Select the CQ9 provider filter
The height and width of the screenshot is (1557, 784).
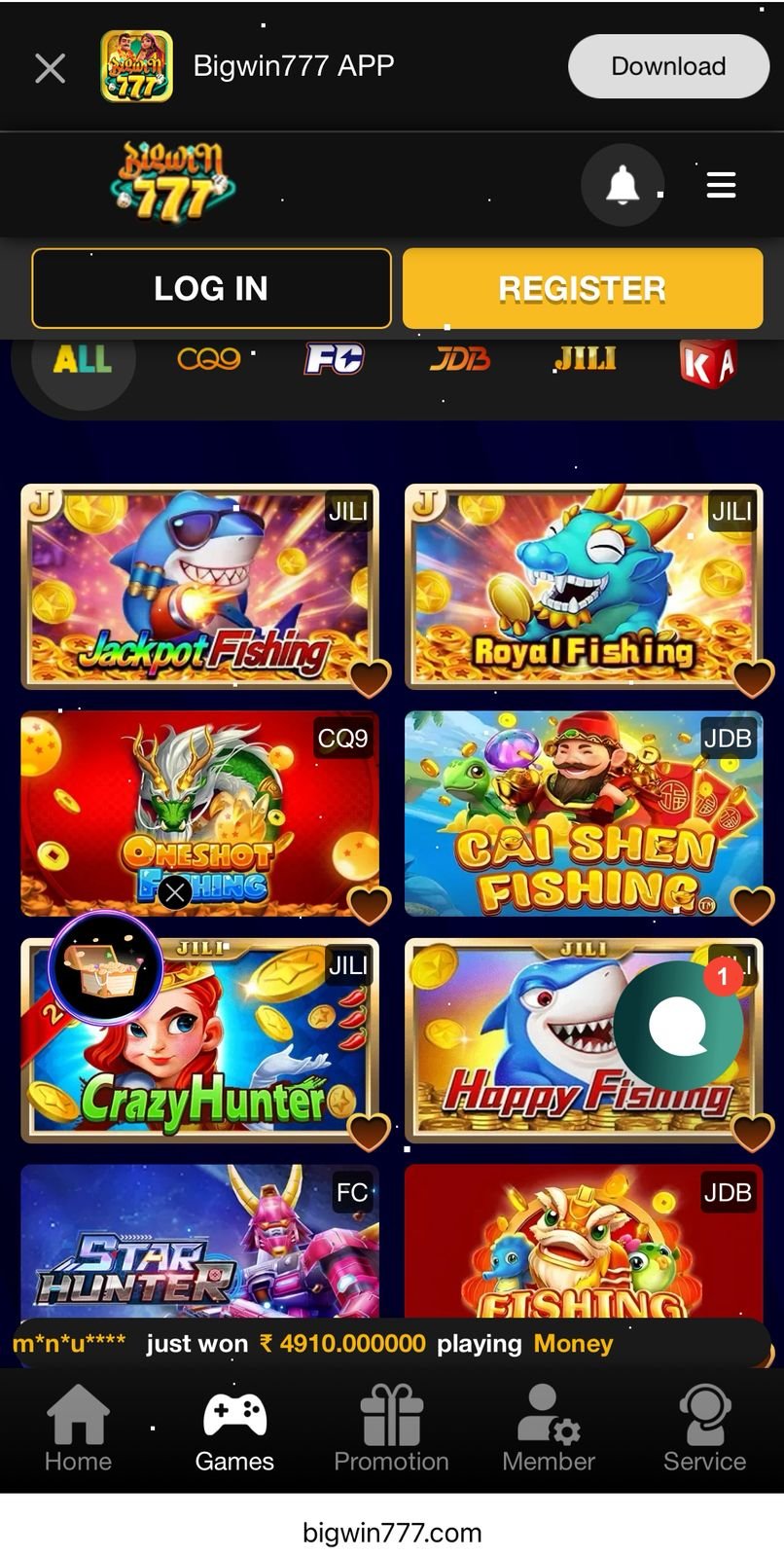tap(208, 359)
